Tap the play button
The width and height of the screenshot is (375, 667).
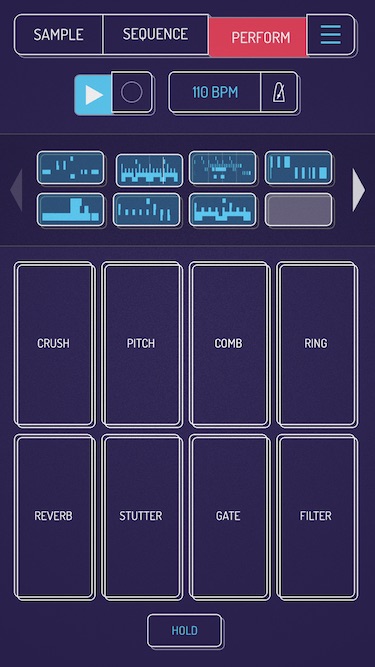pos(94,94)
